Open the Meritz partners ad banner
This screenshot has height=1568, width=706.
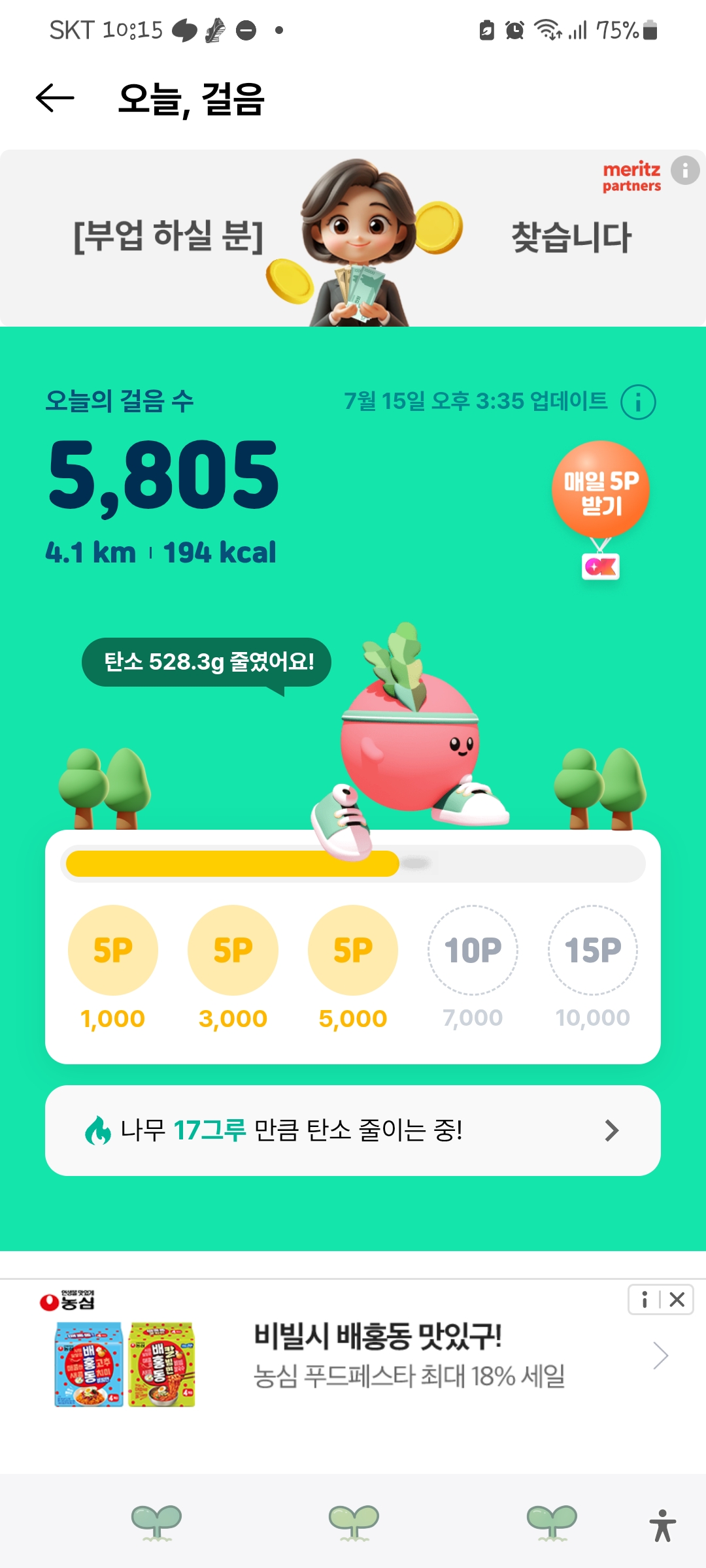pos(353,238)
